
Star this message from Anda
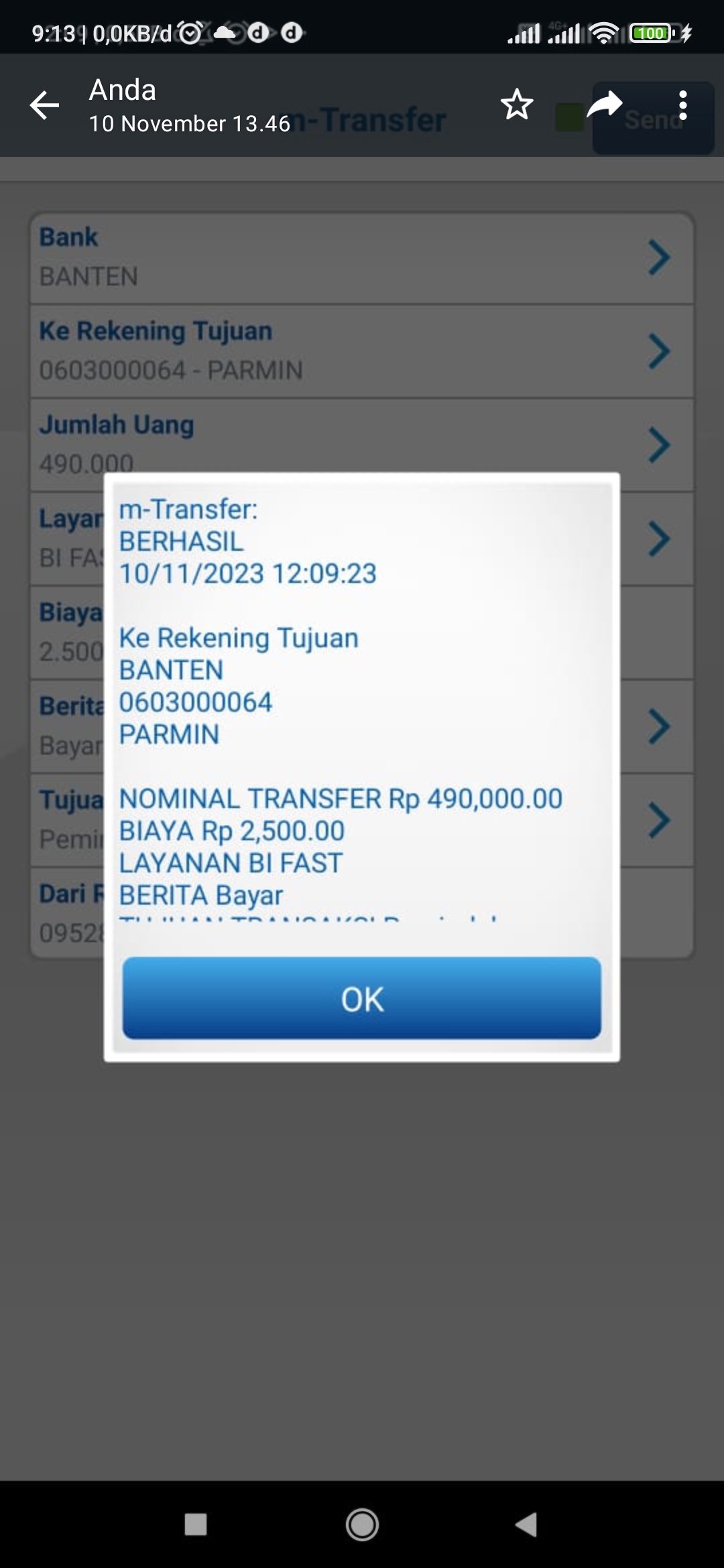[517, 105]
